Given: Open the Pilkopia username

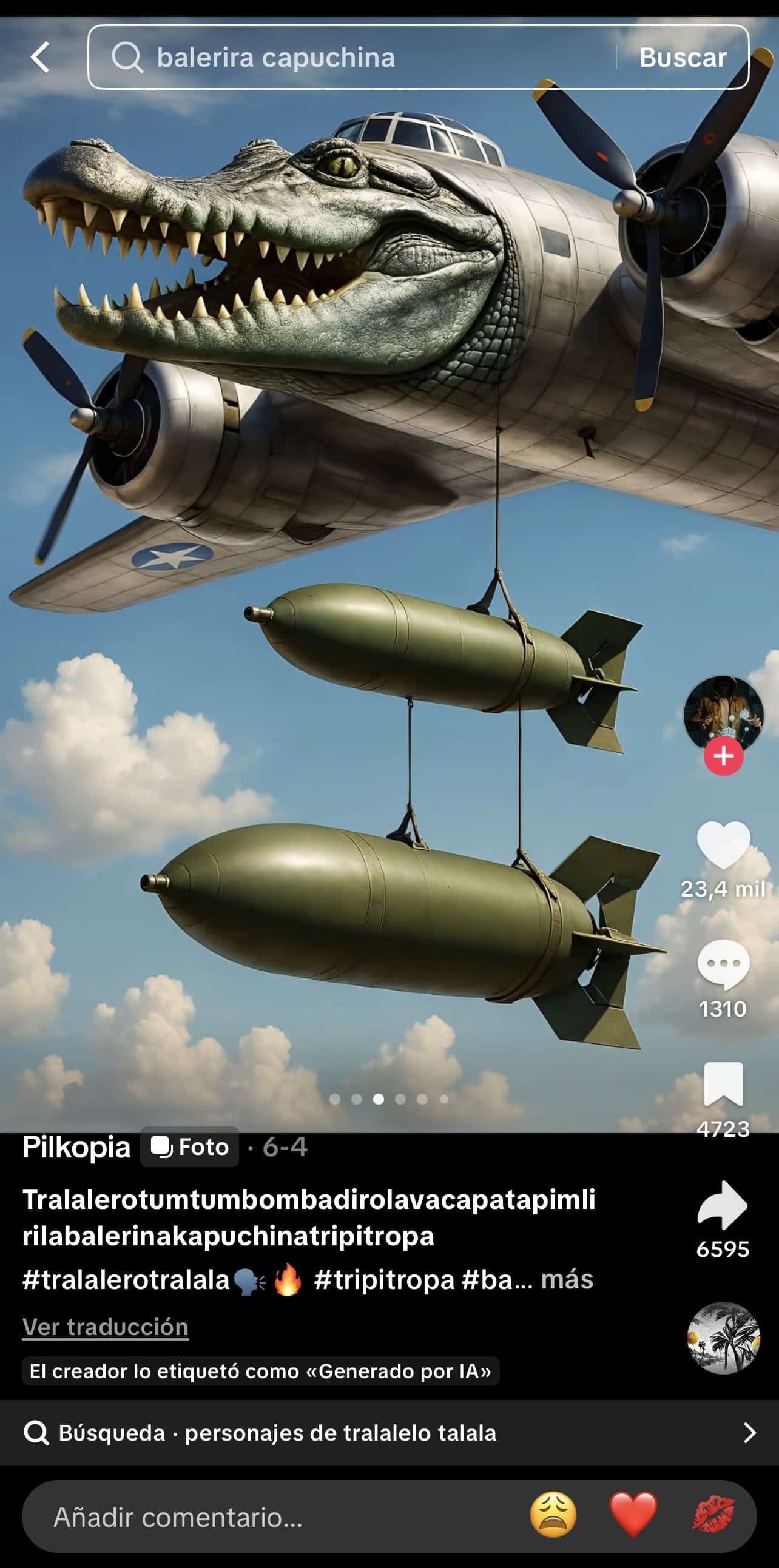Looking at the screenshot, I should point(76,1148).
